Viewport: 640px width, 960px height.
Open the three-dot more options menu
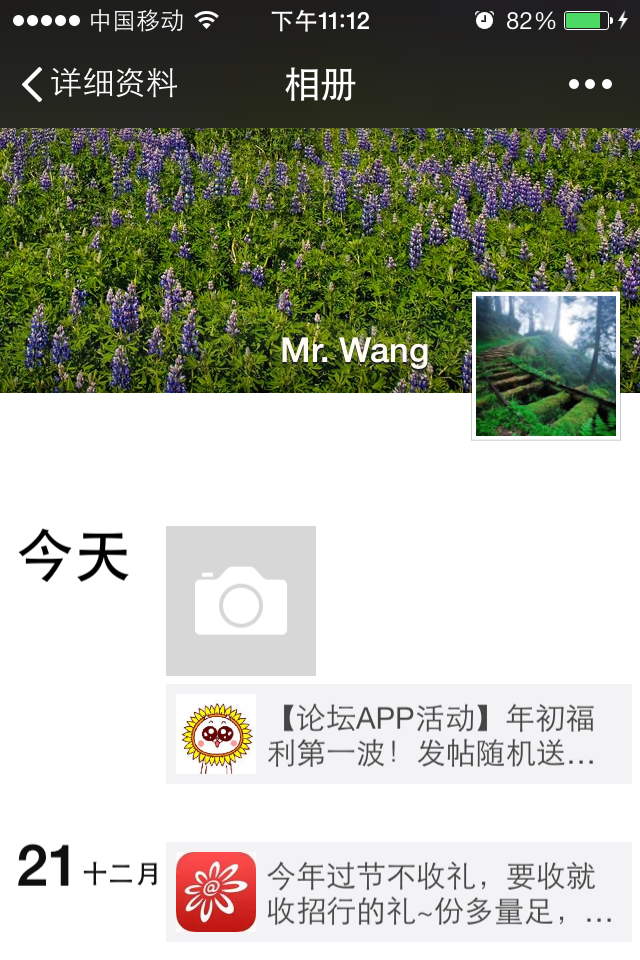coord(590,84)
